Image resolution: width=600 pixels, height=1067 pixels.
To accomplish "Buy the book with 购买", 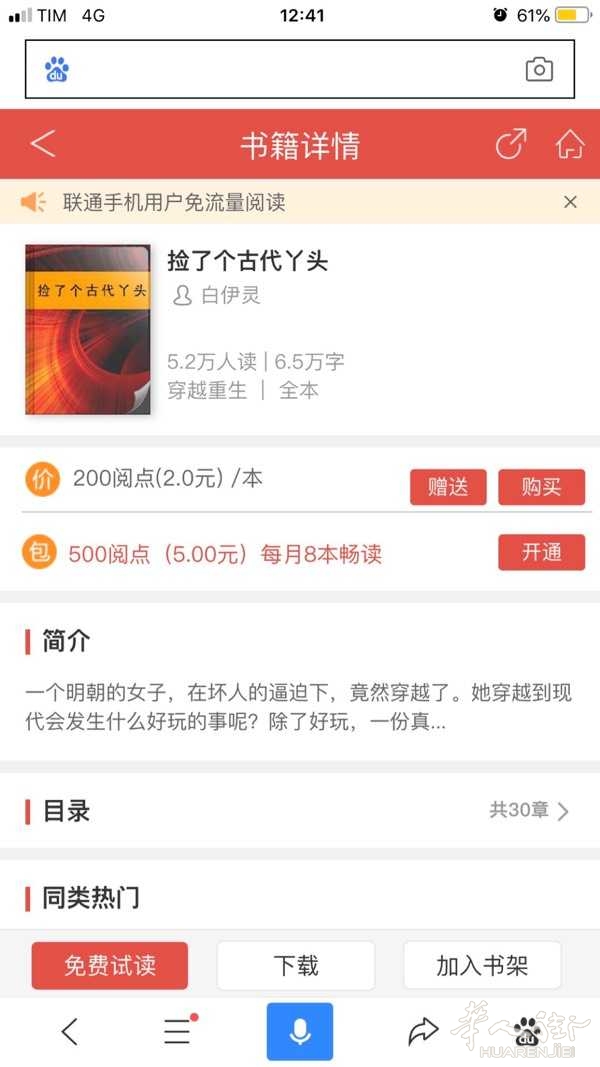I will pos(541,487).
